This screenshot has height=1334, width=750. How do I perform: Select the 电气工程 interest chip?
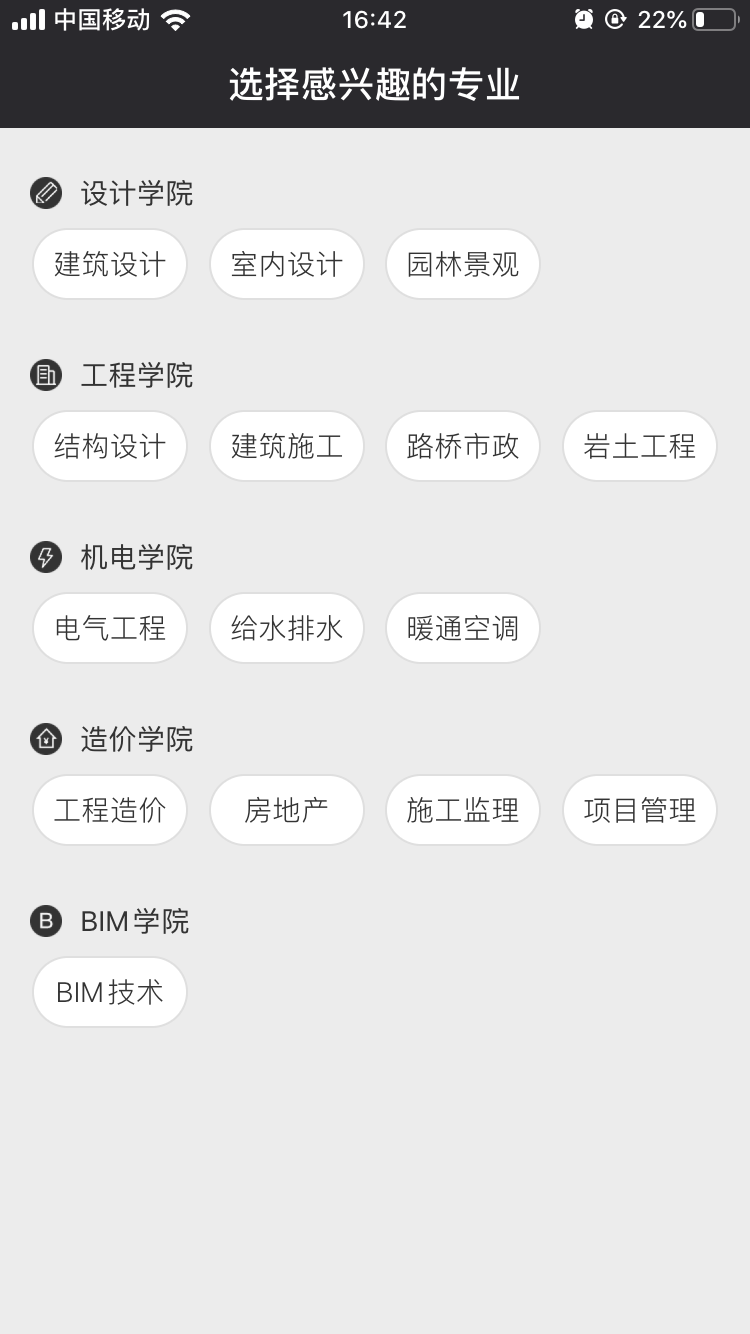pos(110,627)
